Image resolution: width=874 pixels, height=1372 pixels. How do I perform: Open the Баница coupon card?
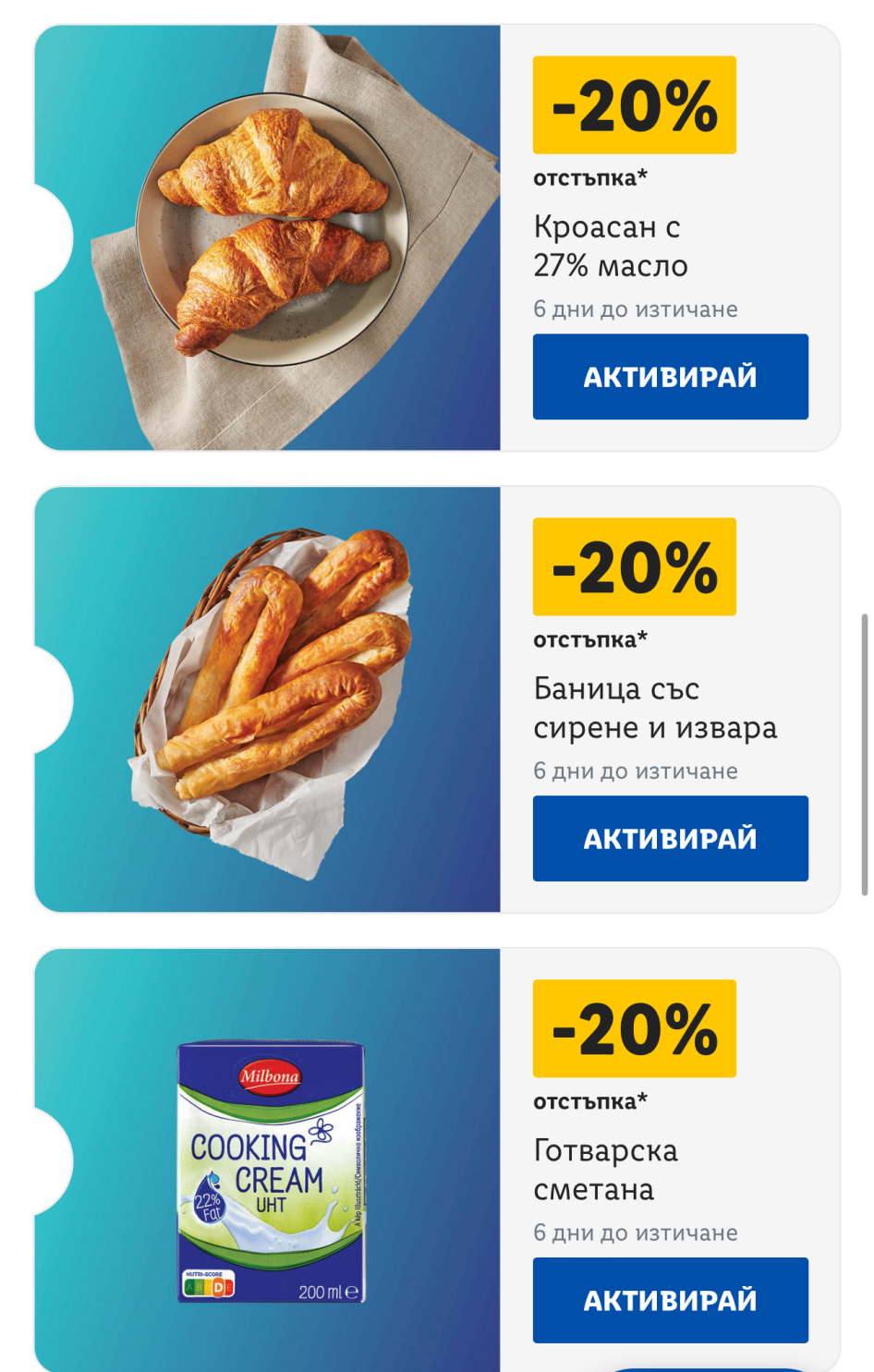point(268,700)
